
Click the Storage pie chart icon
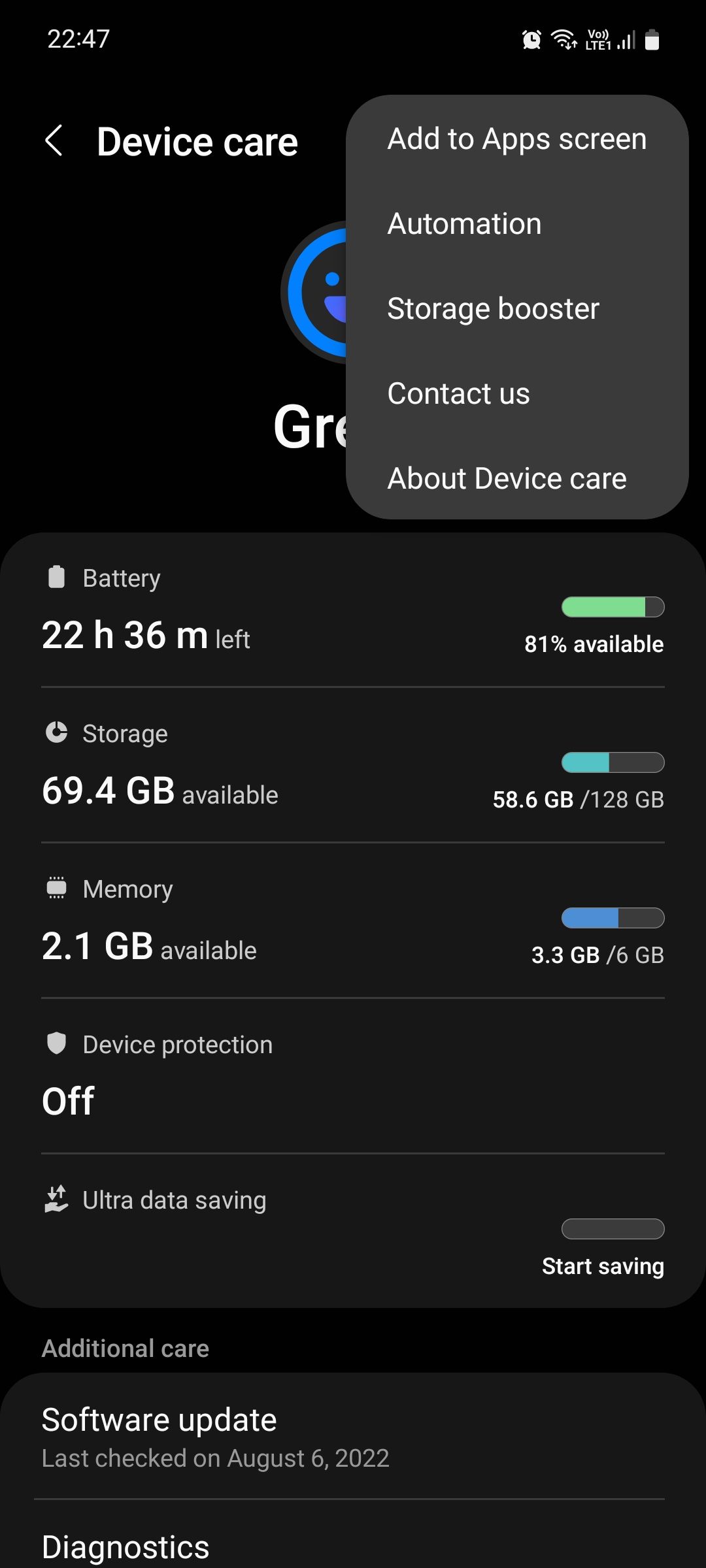pos(56,732)
